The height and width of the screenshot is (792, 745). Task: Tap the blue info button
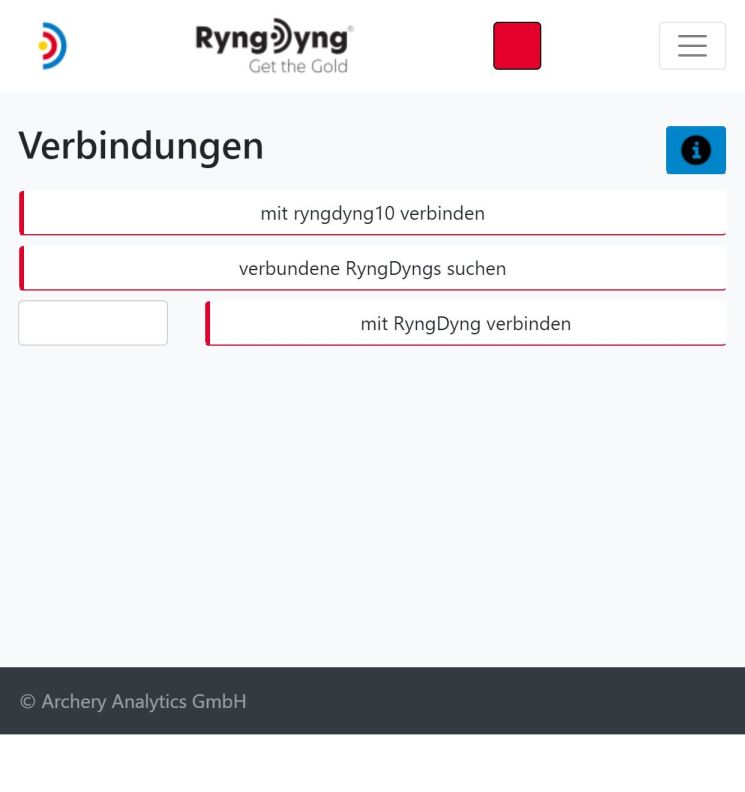point(695,150)
